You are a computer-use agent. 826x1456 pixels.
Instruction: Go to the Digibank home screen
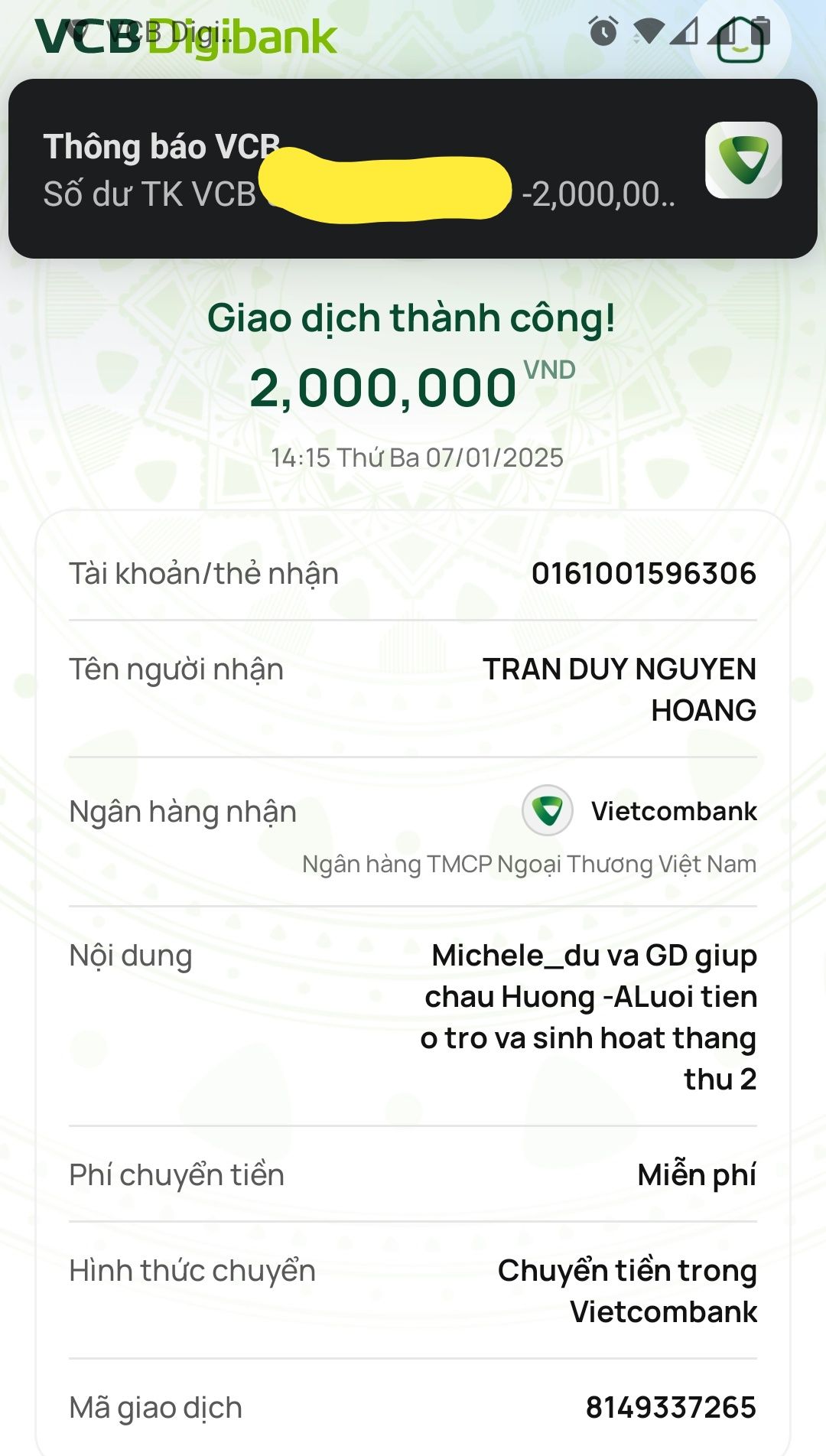[x=740, y=40]
